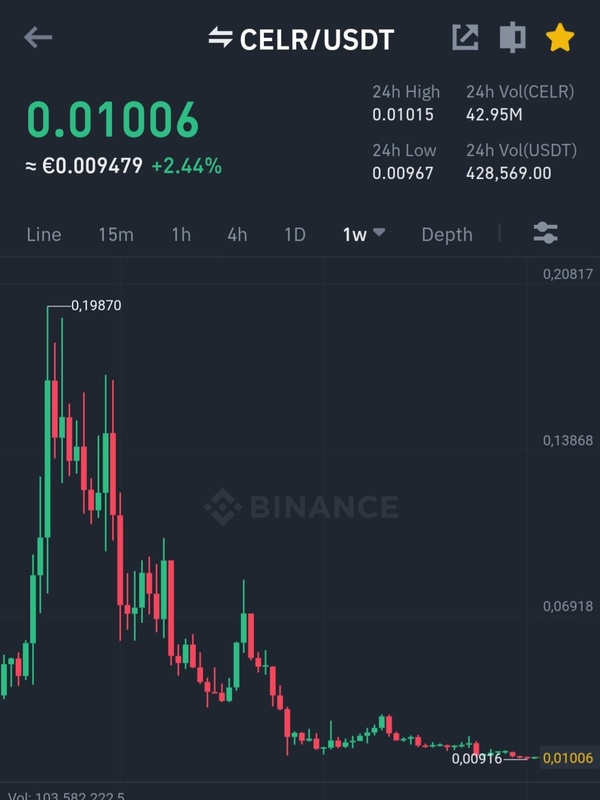
Task: Share this chart via the export icon
Action: tap(465, 38)
